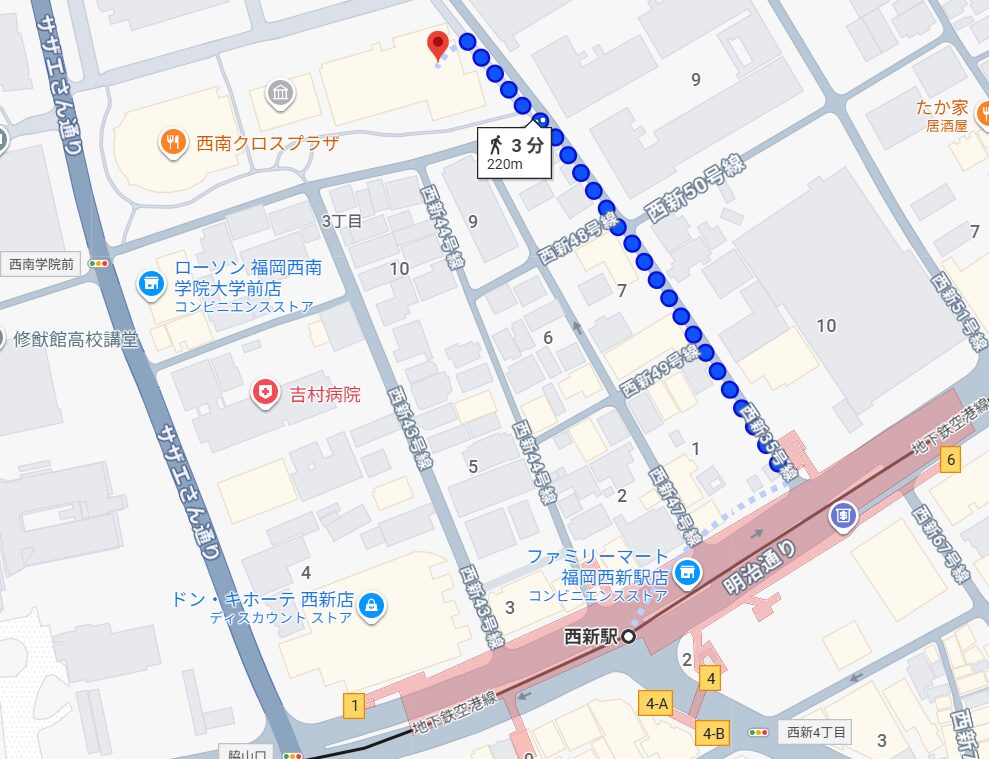
Task: Select ローソン 福岡西南学院大学前店 marker
Action: 151,285
